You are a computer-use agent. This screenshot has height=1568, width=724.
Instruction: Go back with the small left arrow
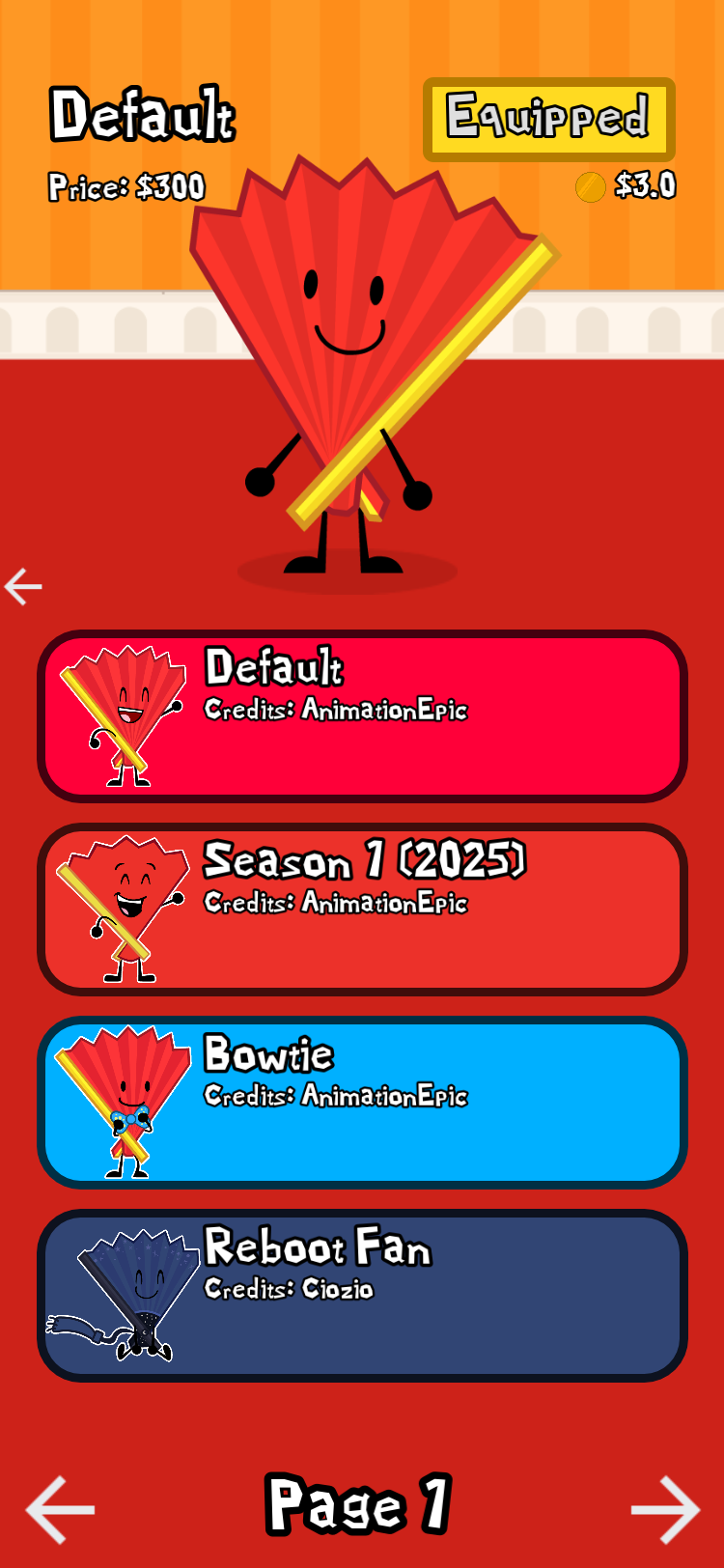23,586
